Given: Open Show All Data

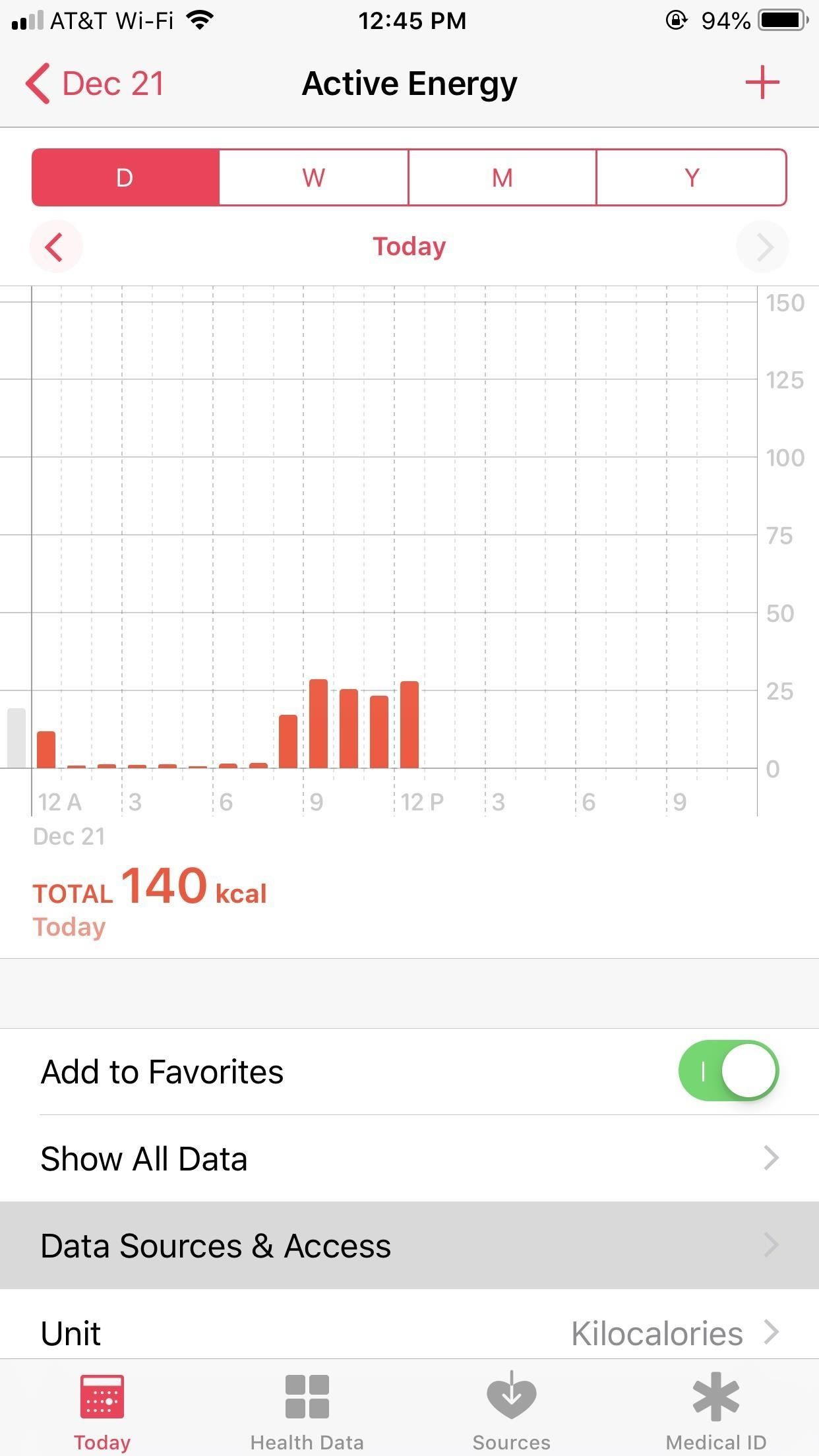Looking at the screenshot, I should (x=409, y=1159).
